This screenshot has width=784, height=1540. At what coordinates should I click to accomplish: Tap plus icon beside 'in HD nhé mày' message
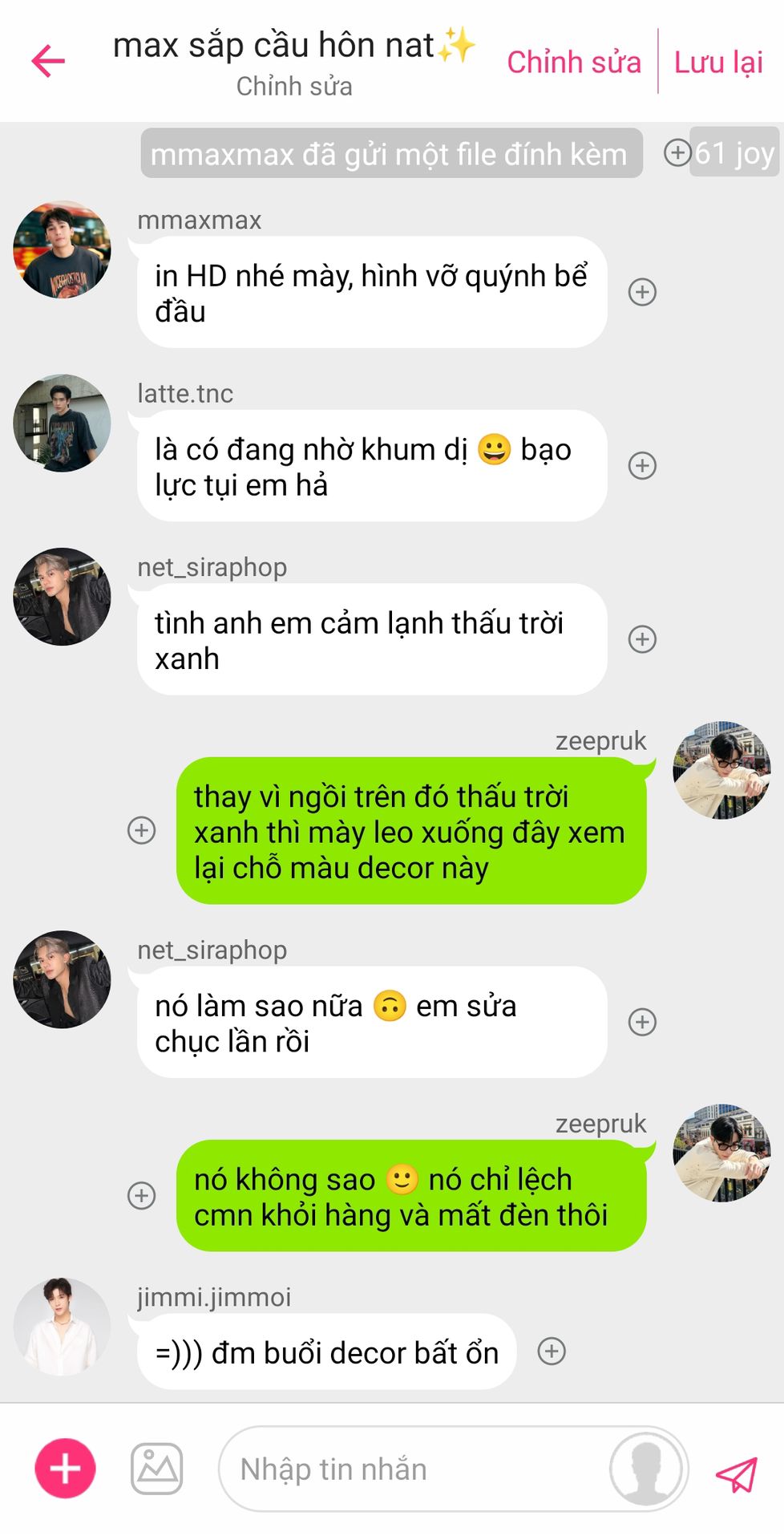[642, 292]
